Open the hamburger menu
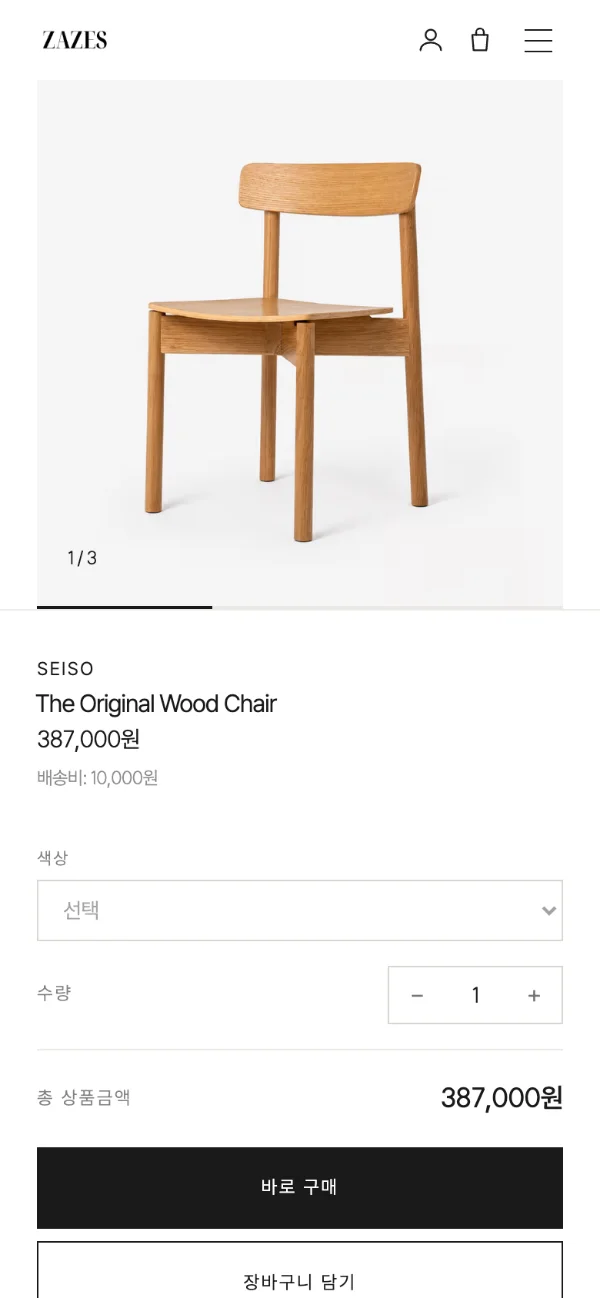 click(x=538, y=40)
